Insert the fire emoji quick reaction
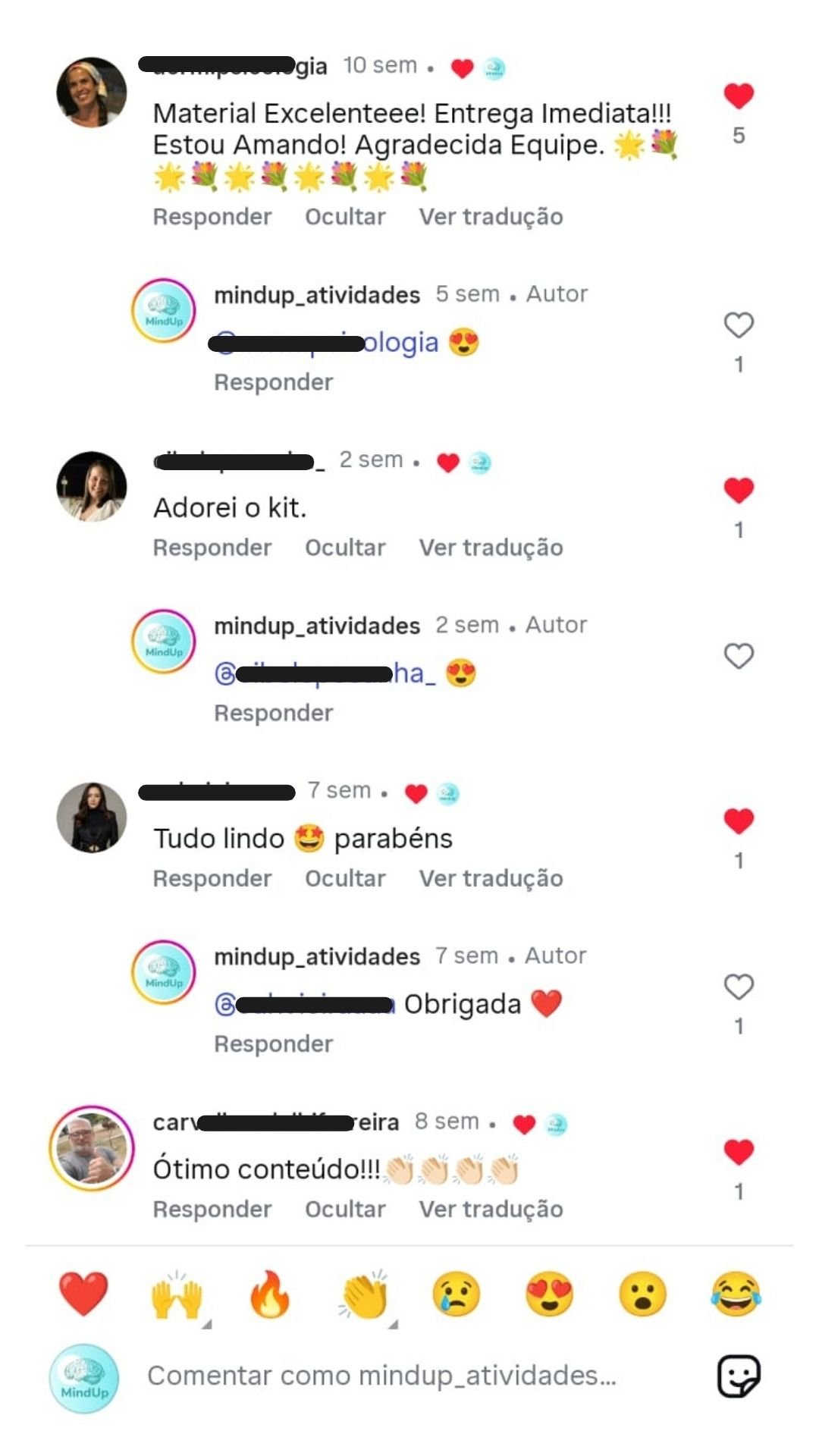This screenshot has width=819, height=1456. (x=270, y=1294)
